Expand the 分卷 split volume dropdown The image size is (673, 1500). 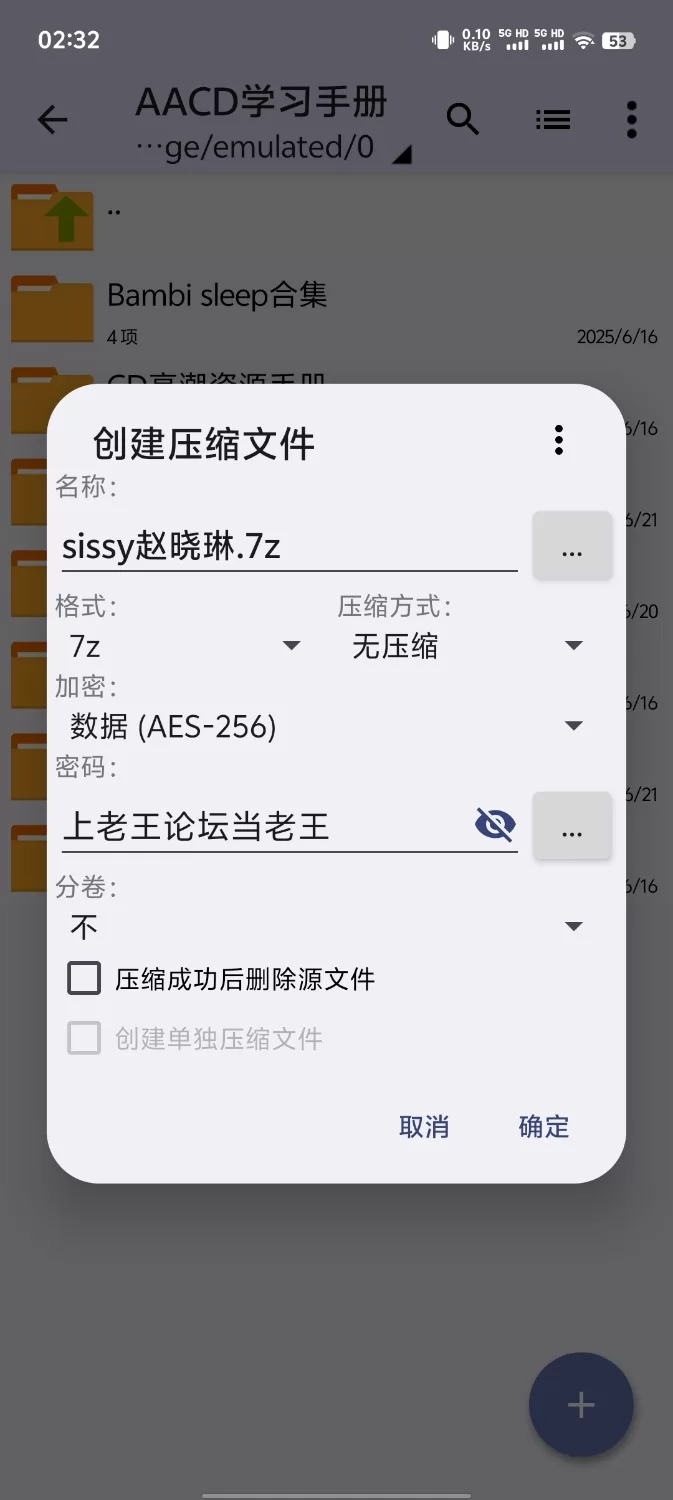click(x=326, y=927)
